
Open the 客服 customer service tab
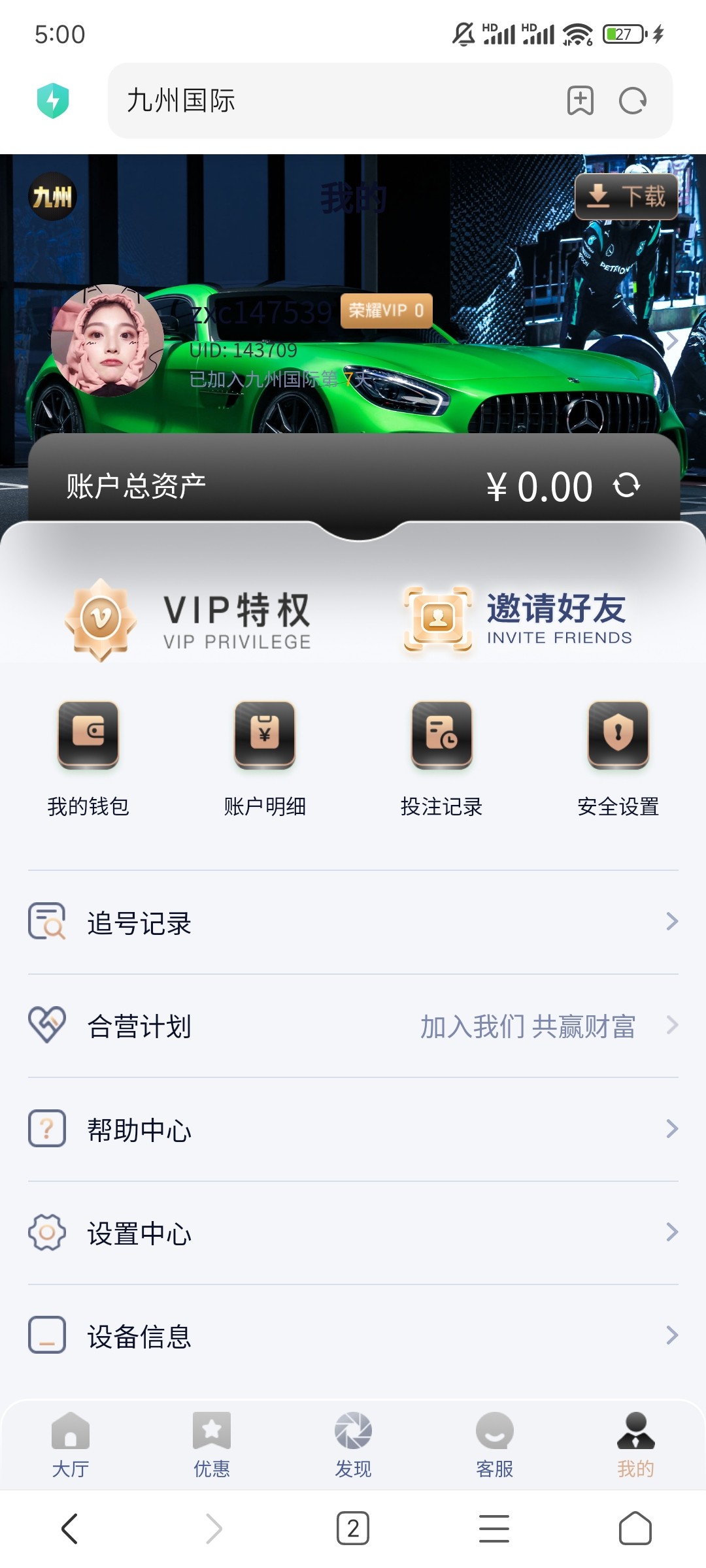click(x=494, y=1445)
